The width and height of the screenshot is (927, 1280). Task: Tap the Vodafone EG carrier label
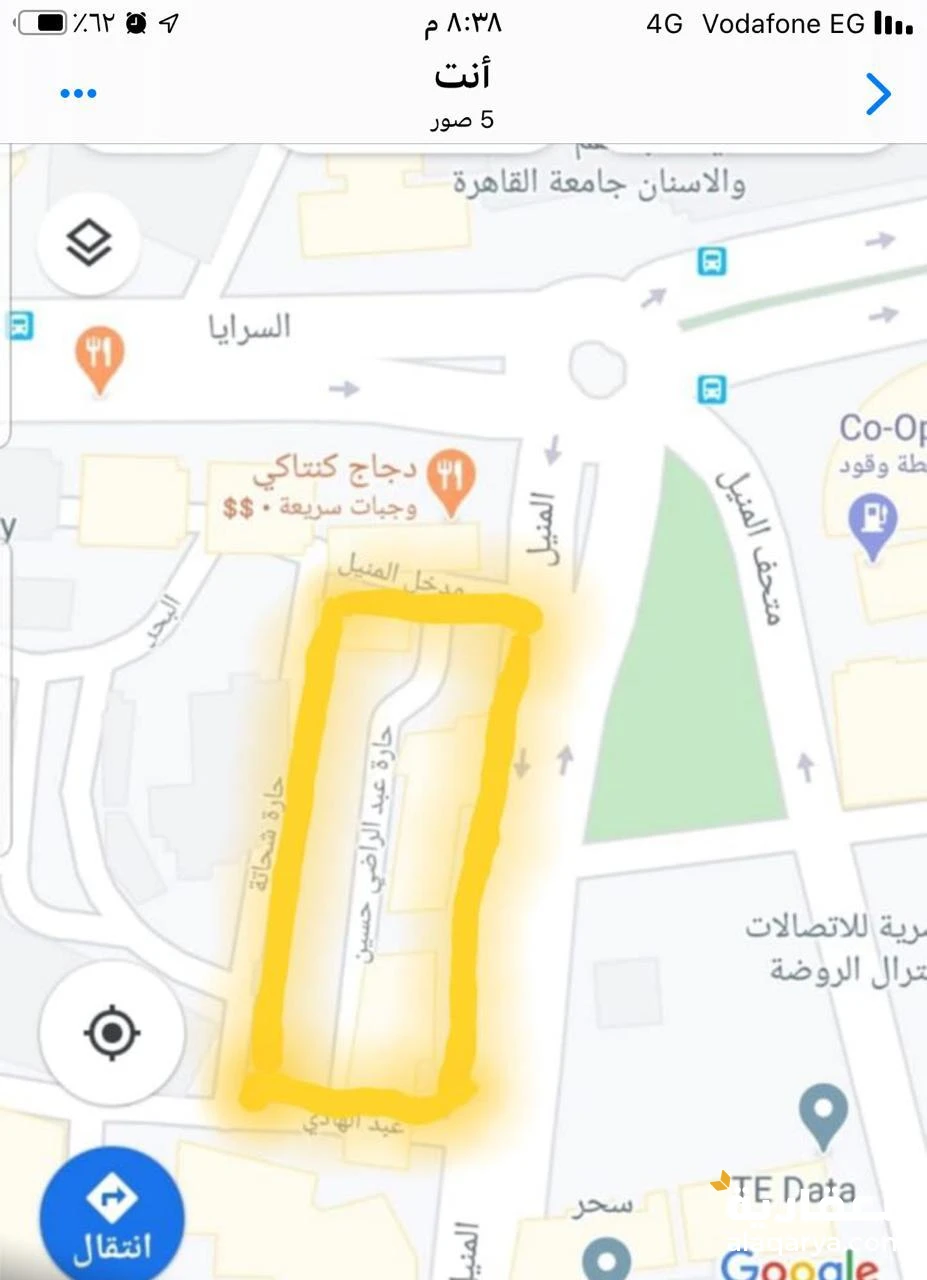point(782,22)
